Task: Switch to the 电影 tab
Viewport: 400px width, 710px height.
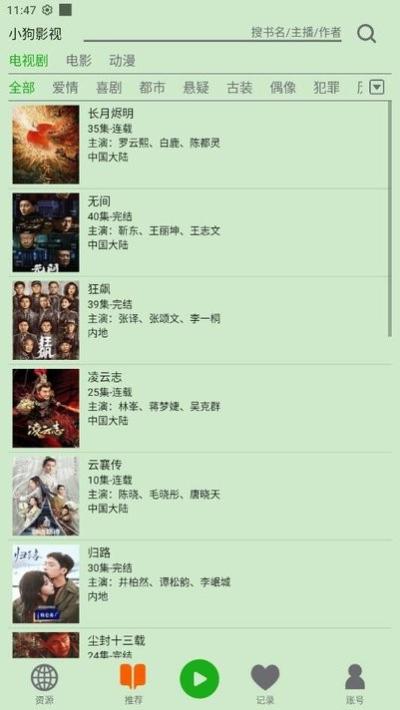Action: coord(79,61)
